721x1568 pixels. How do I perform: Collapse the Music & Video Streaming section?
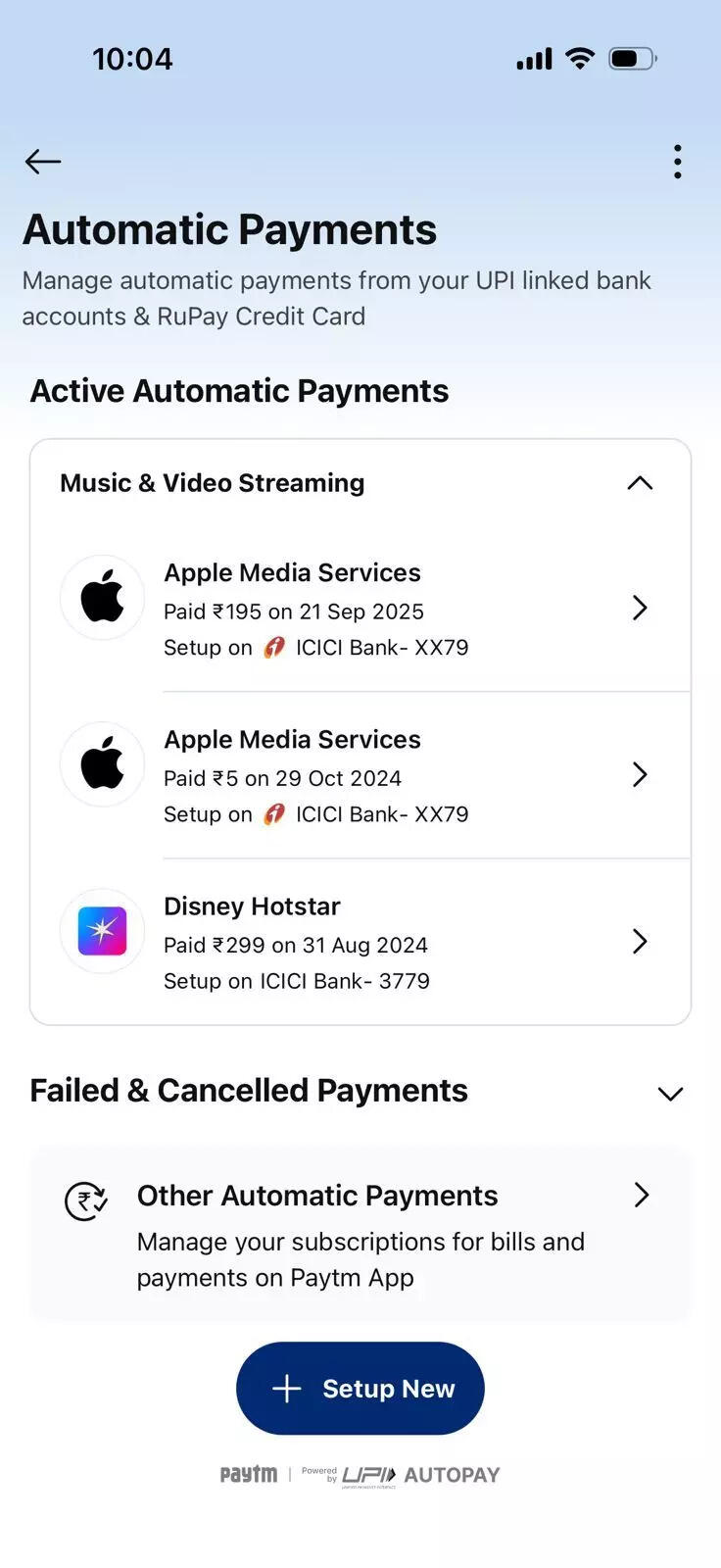tap(640, 483)
